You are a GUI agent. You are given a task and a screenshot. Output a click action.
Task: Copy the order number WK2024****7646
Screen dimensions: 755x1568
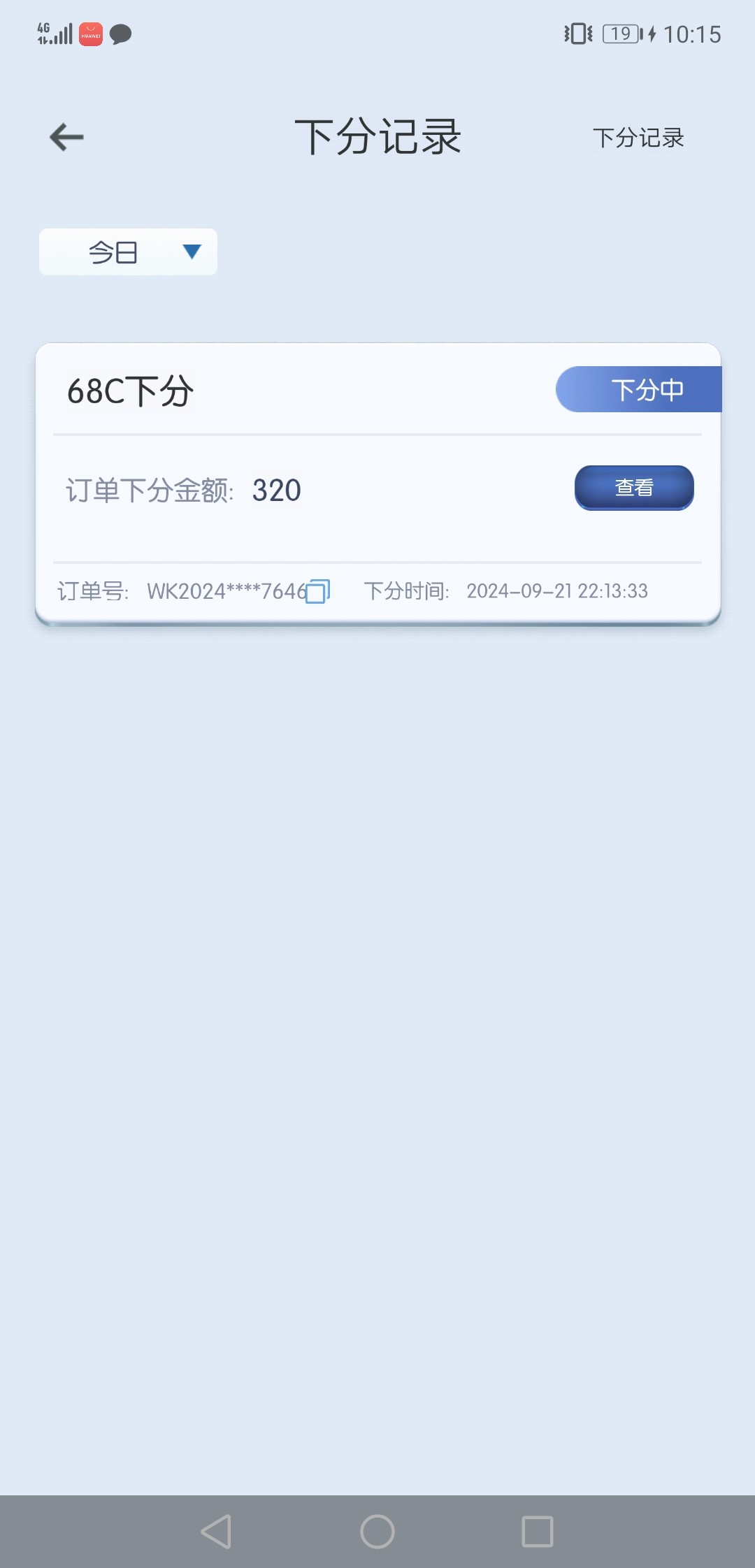tap(318, 591)
